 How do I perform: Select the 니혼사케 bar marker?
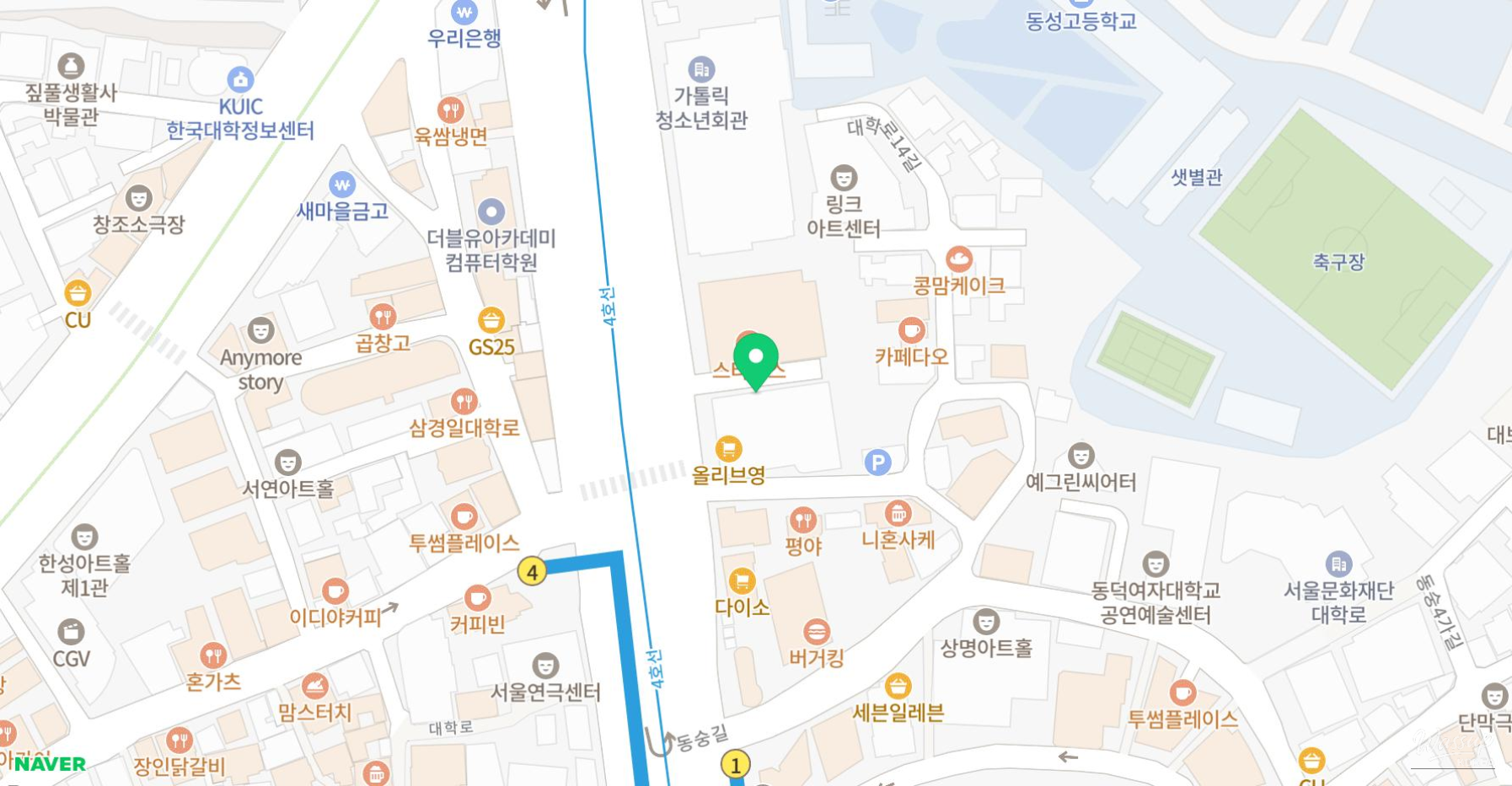point(898,512)
